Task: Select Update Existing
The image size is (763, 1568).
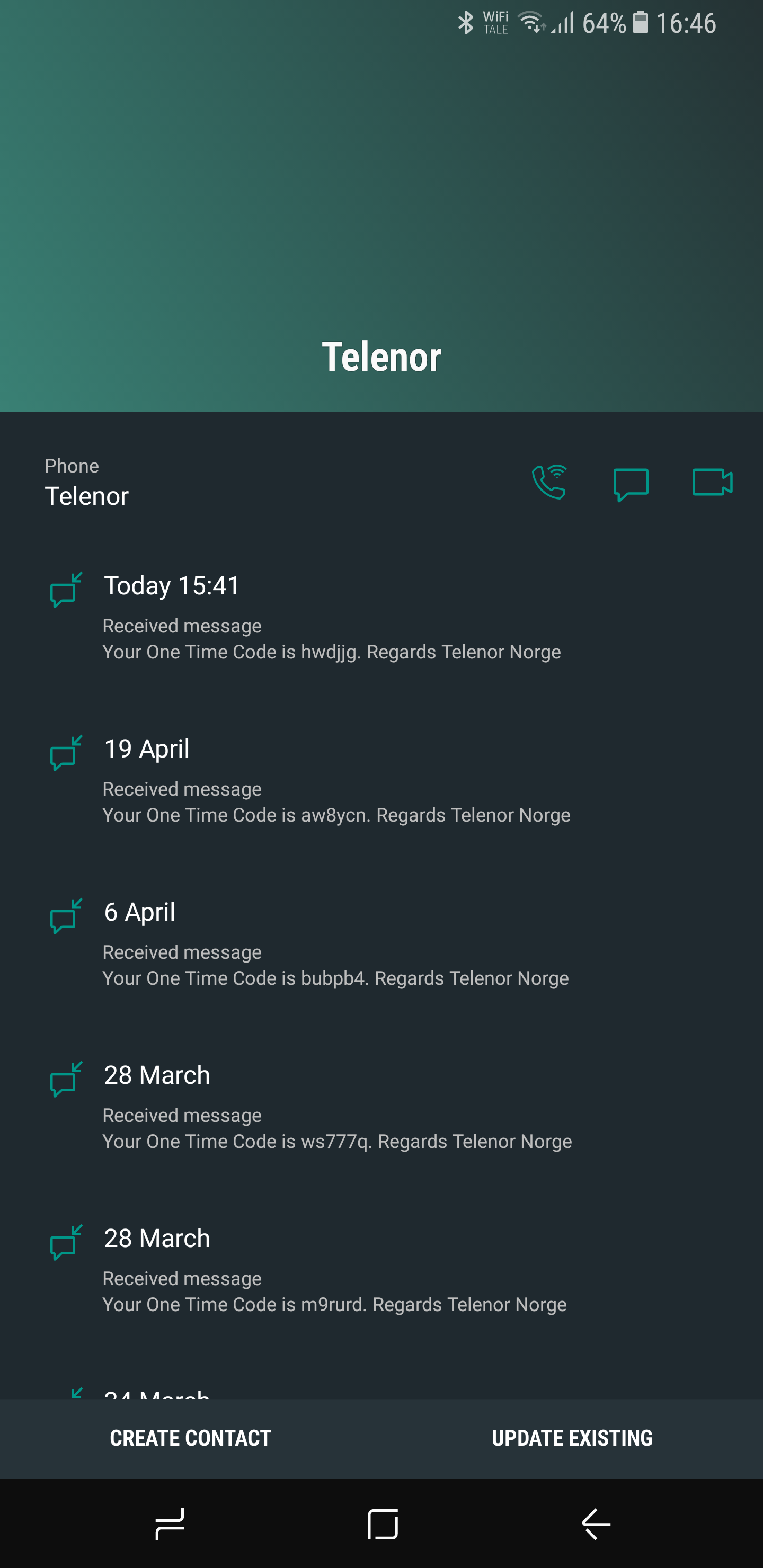Action: pos(572,1438)
